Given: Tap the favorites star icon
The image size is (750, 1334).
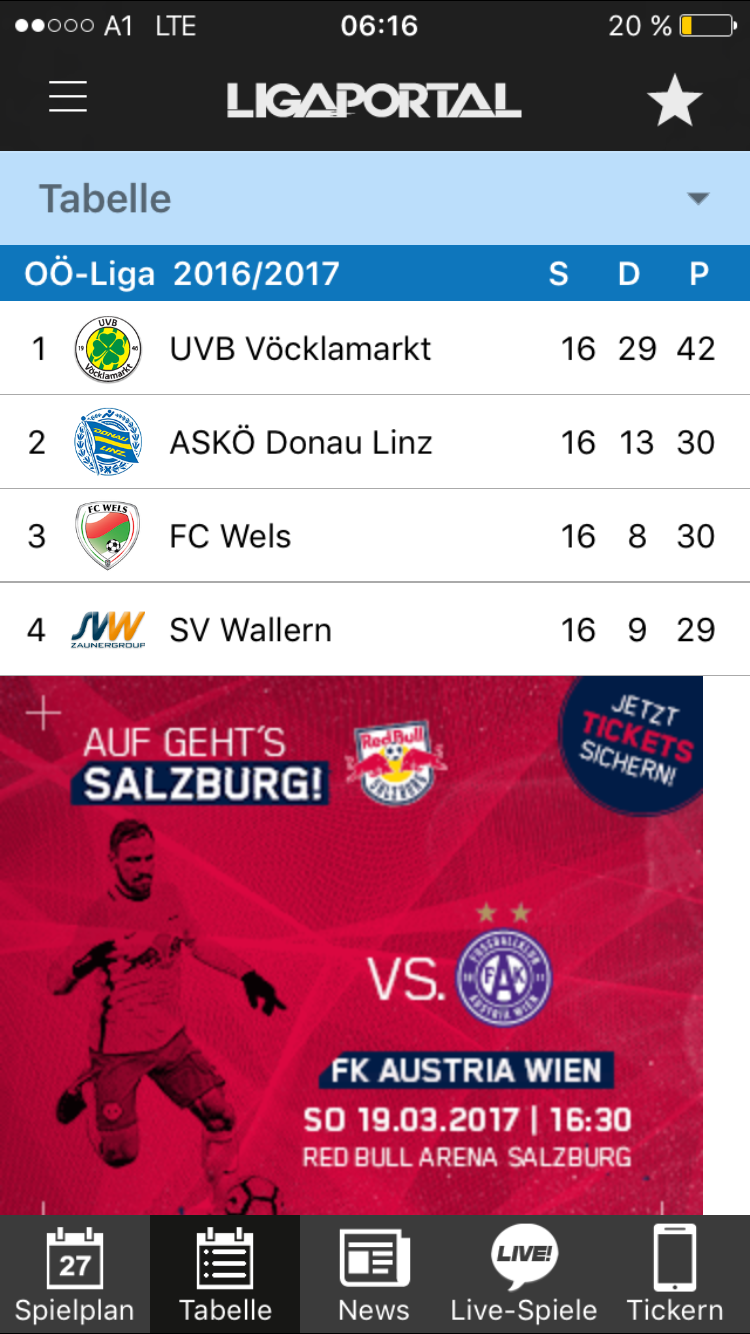Looking at the screenshot, I should click(x=674, y=100).
